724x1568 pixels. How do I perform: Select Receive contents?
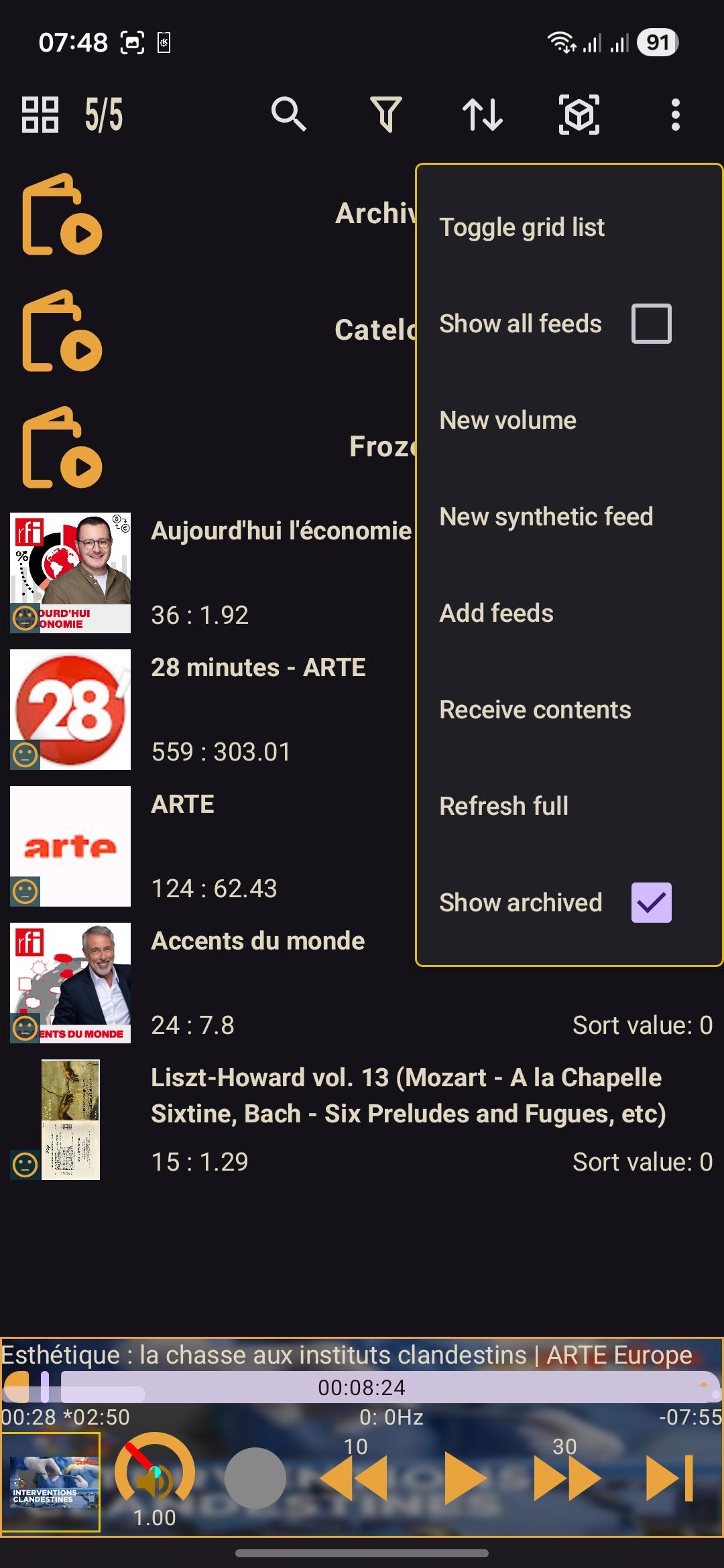coord(568,710)
